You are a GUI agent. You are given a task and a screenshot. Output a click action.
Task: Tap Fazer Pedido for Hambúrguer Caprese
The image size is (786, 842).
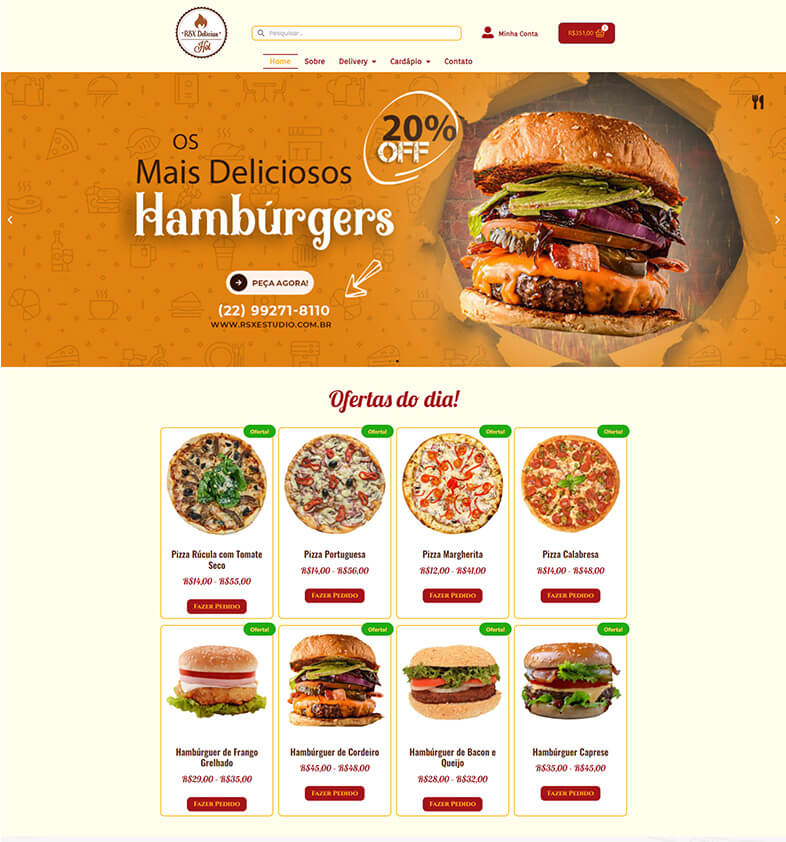pos(570,793)
